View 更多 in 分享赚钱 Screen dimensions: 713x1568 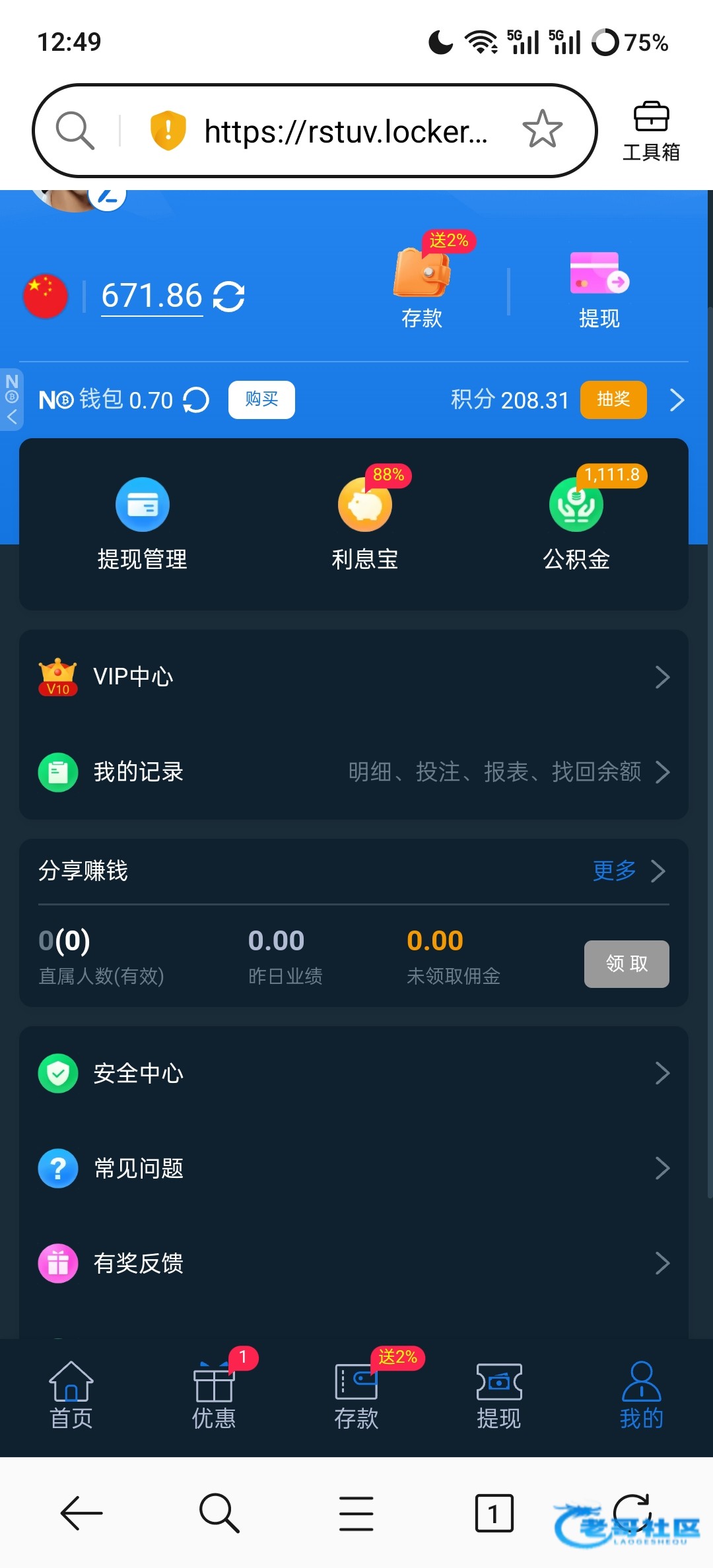[x=627, y=870]
